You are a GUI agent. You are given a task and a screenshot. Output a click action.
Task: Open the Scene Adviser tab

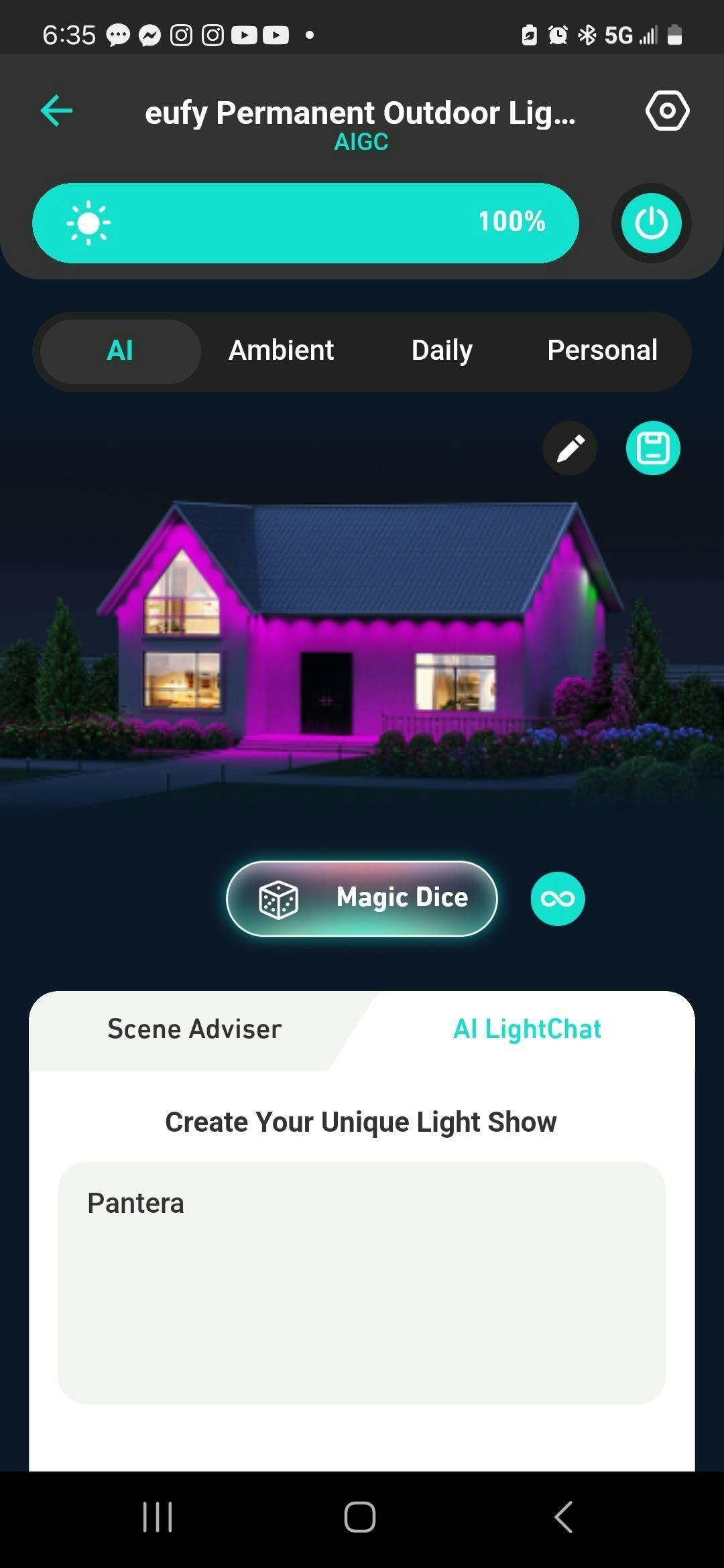[194, 1029]
